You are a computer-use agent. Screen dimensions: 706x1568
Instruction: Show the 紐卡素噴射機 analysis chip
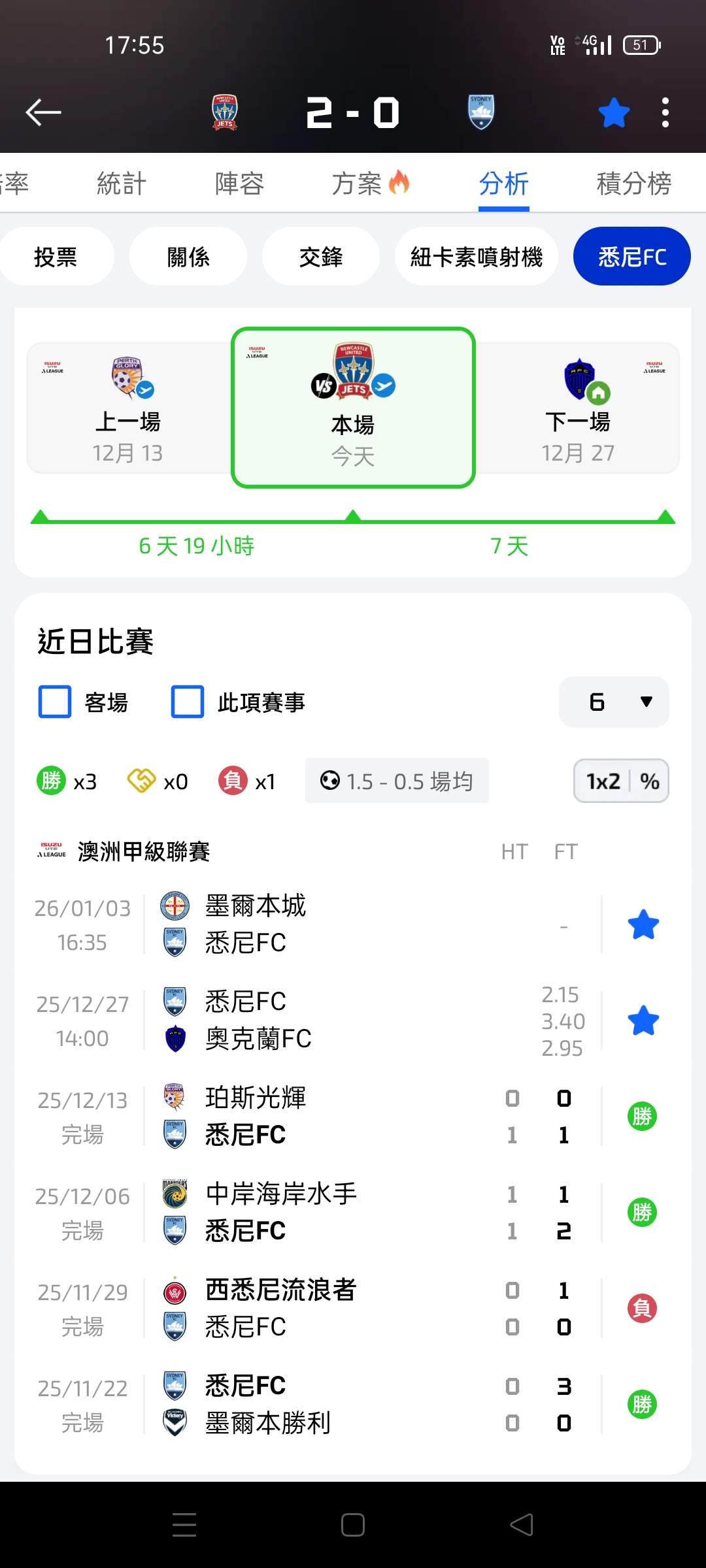pyautogui.click(x=477, y=257)
